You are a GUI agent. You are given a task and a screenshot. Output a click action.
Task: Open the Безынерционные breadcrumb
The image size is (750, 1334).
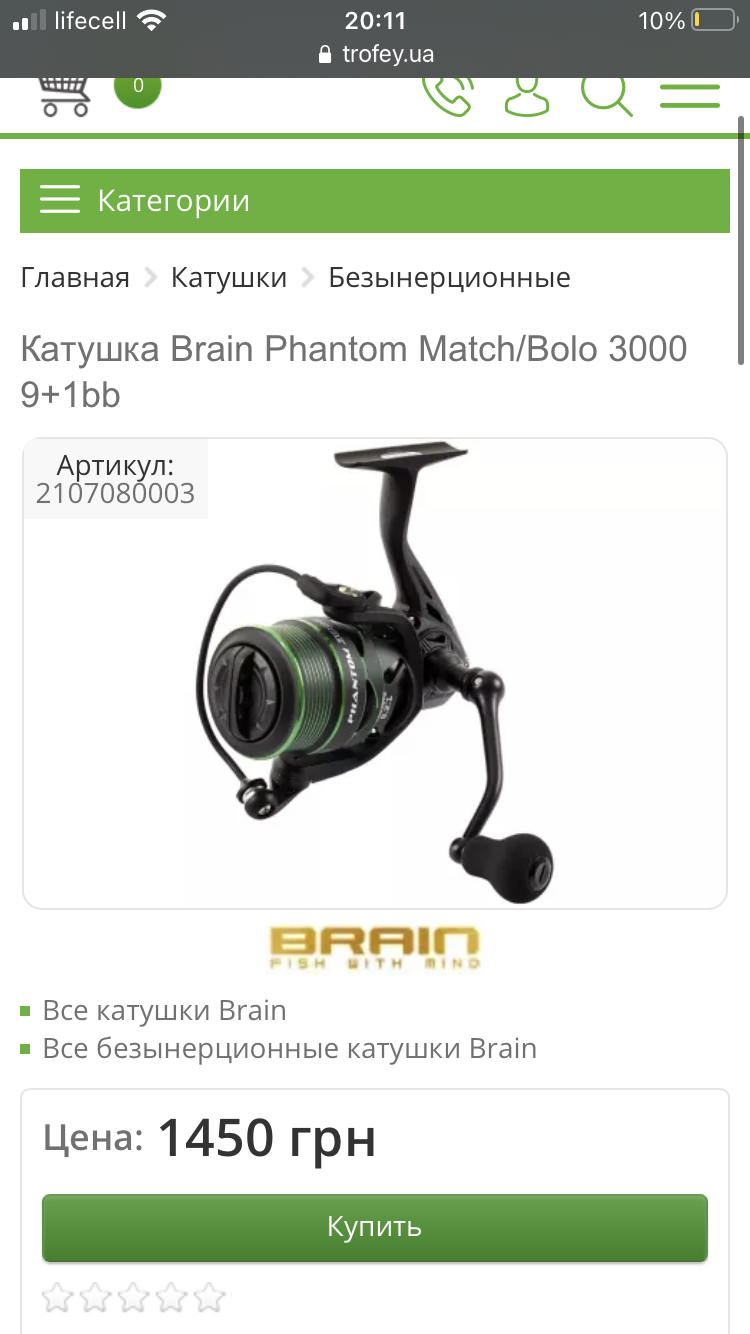(449, 277)
